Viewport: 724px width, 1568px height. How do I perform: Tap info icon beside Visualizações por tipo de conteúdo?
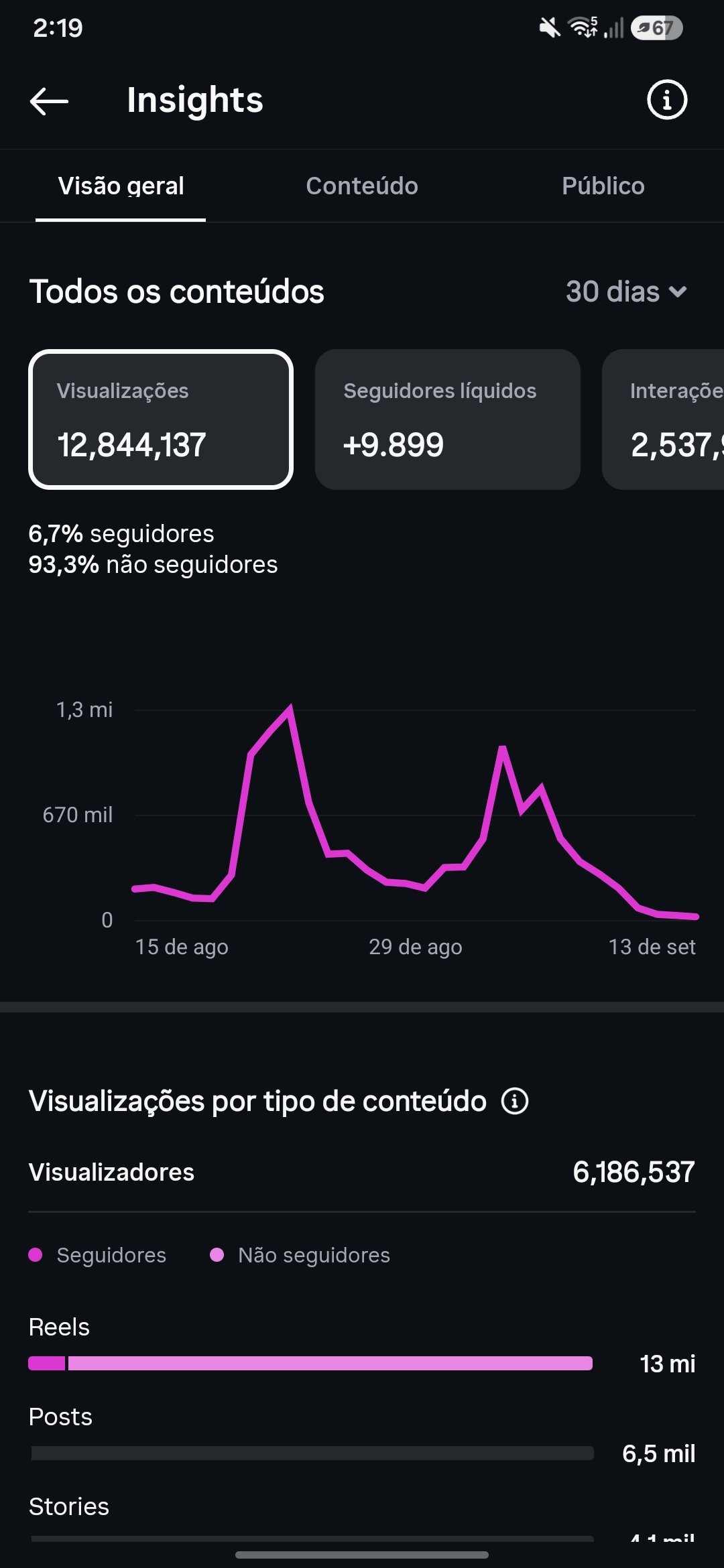[x=515, y=1101]
